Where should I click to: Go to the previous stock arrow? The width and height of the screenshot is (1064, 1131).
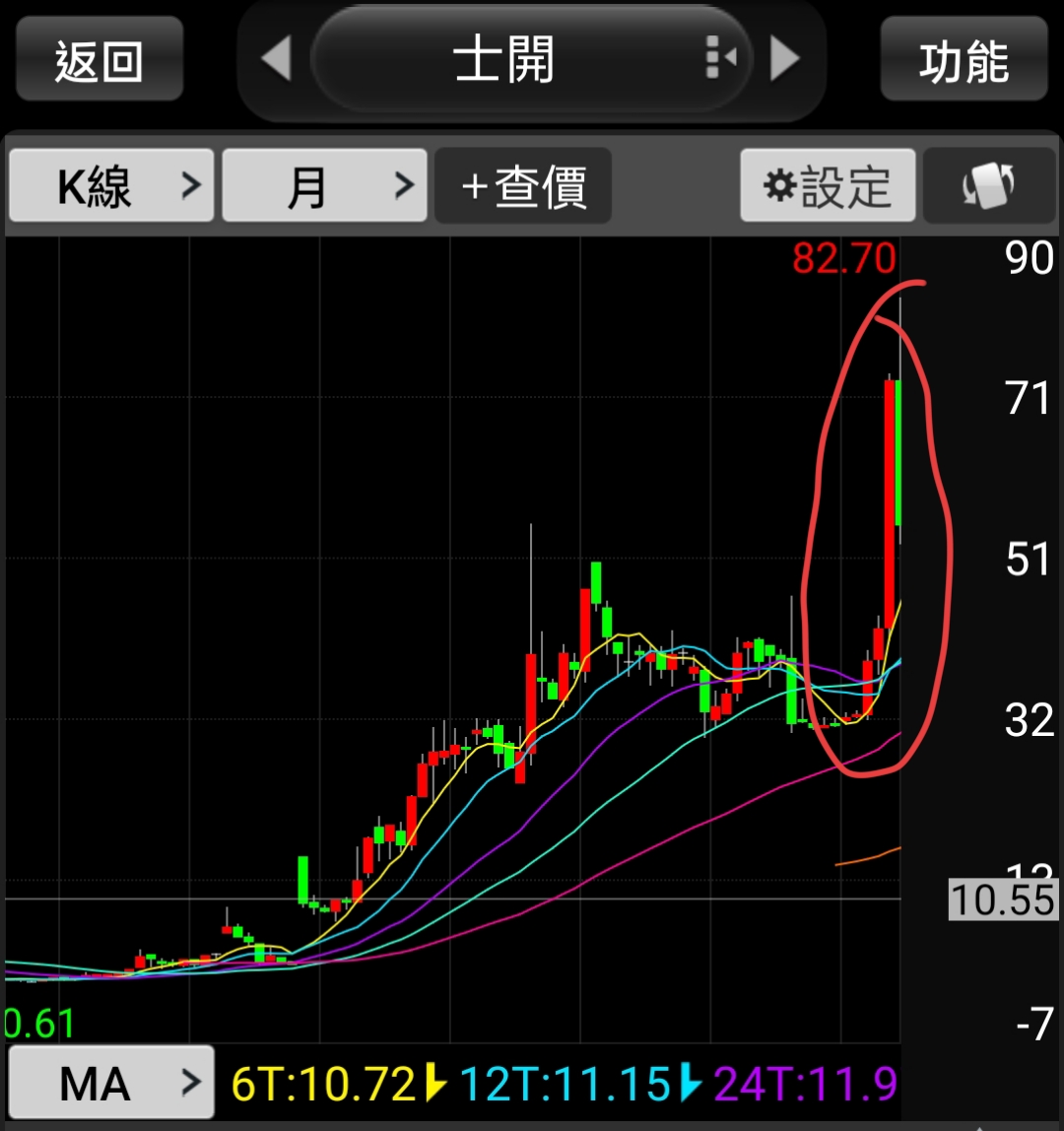pyautogui.click(x=277, y=61)
